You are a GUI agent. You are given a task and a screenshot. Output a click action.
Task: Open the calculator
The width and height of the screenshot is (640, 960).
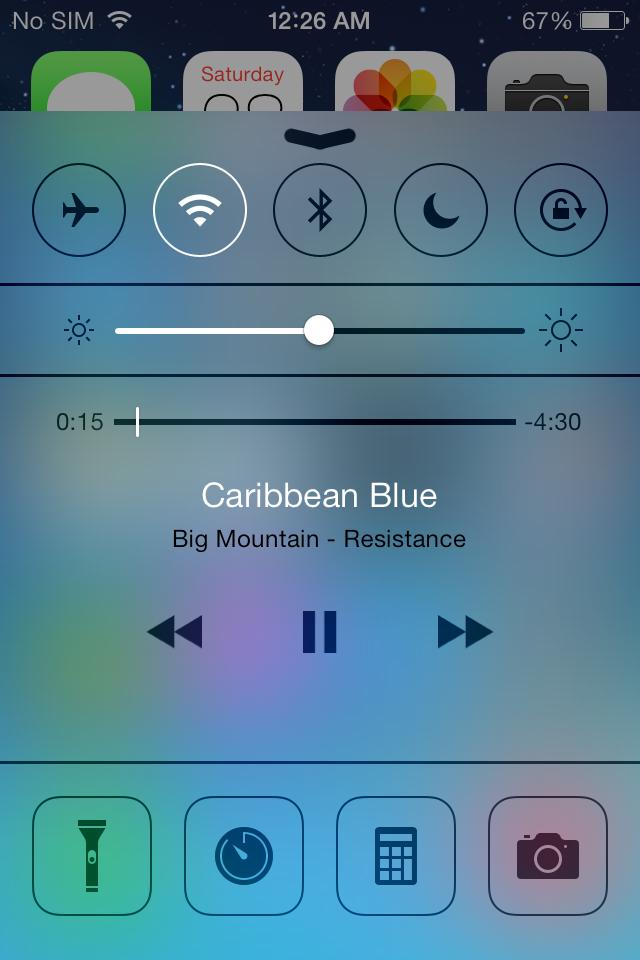point(396,856)
